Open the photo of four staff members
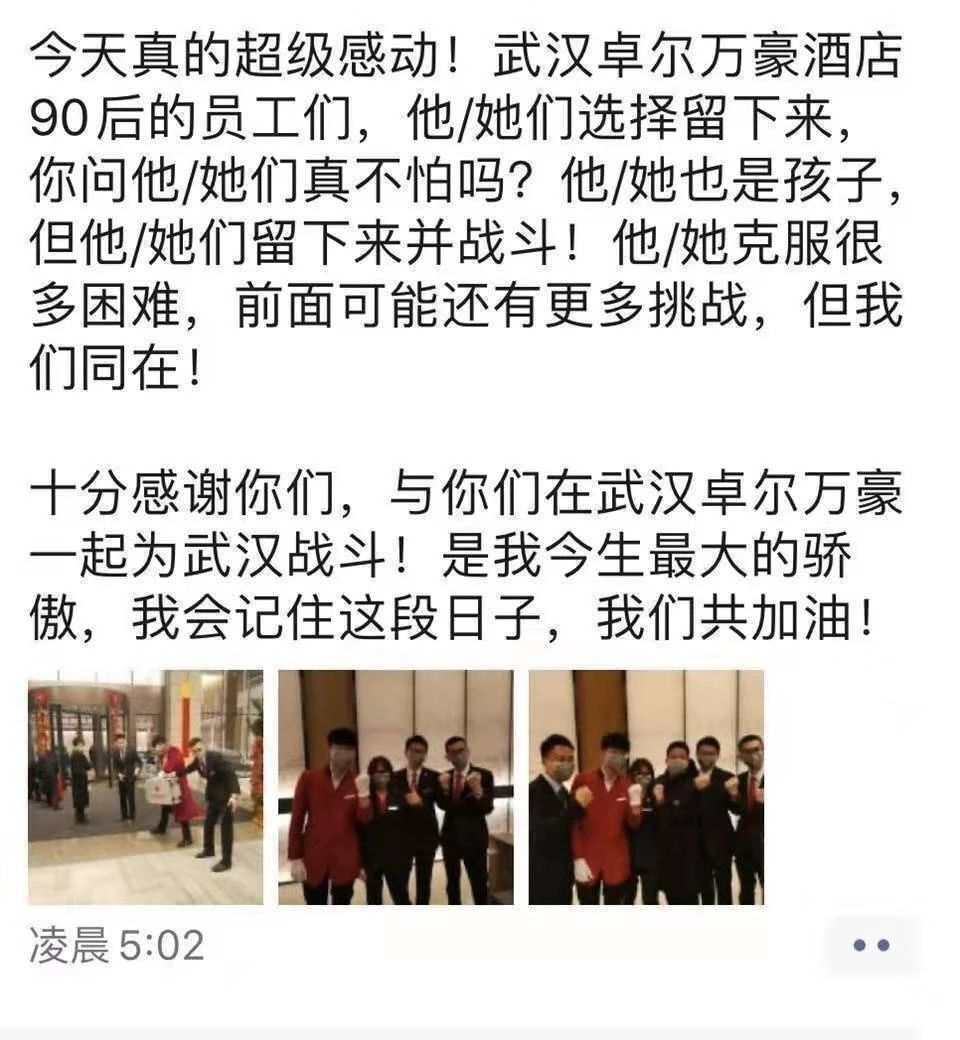960x1040 pixels. [x=395, y=787]
